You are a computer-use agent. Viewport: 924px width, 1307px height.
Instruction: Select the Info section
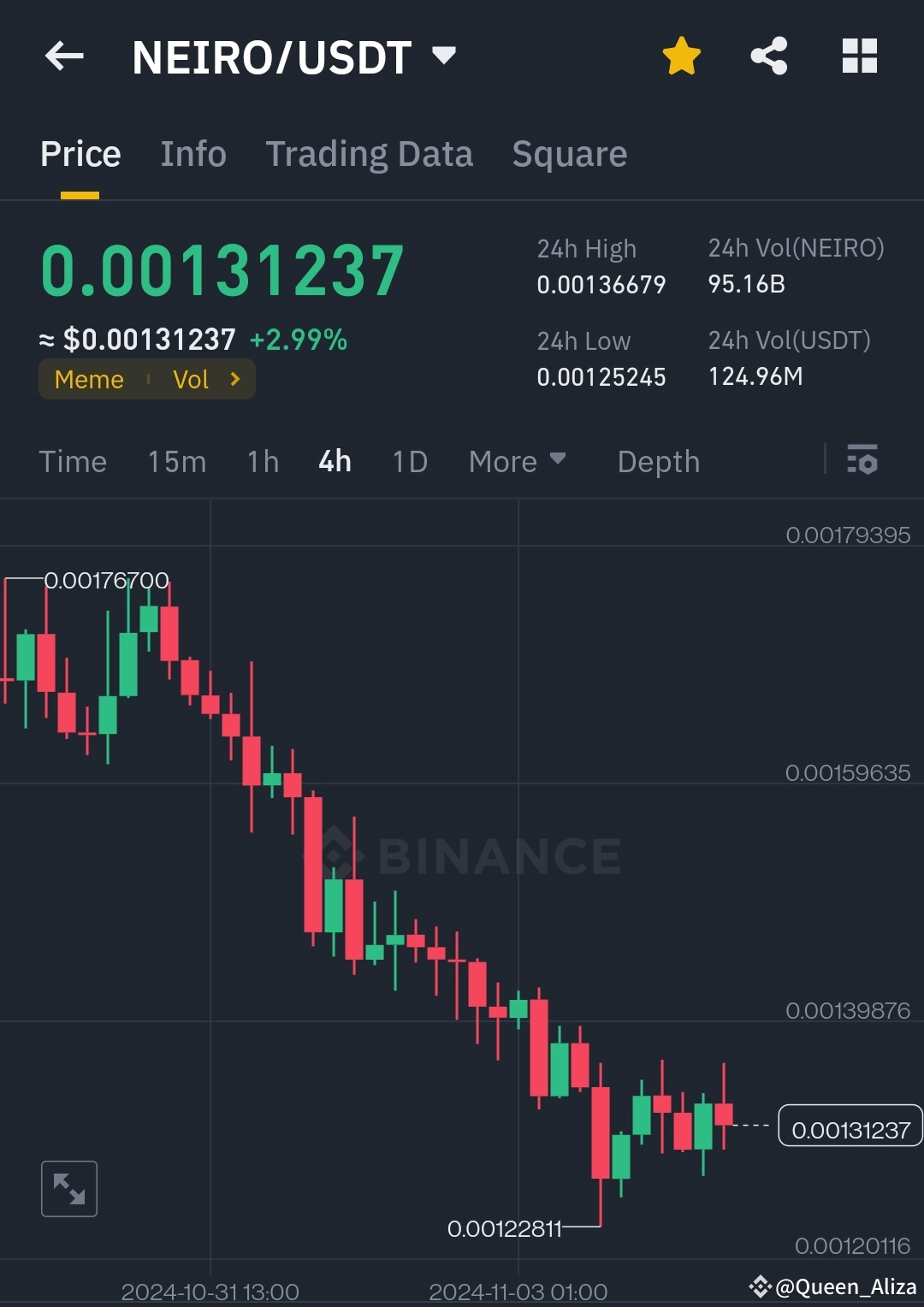(x=192, y=153)
